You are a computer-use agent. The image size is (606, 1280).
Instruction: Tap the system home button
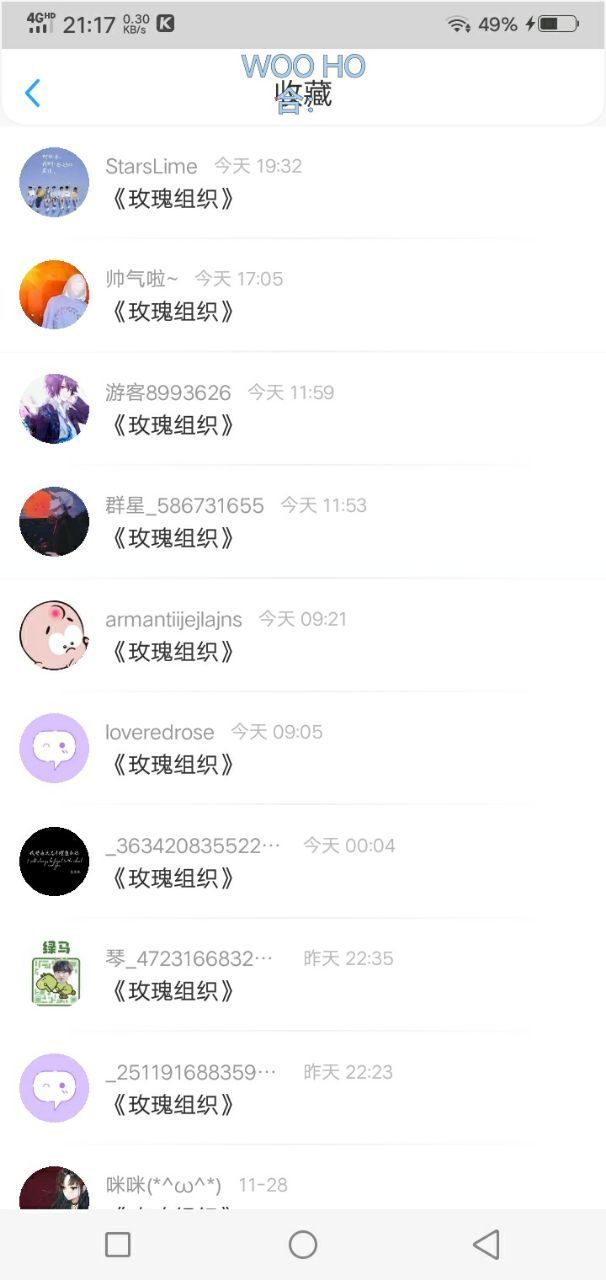[303, 1244]
